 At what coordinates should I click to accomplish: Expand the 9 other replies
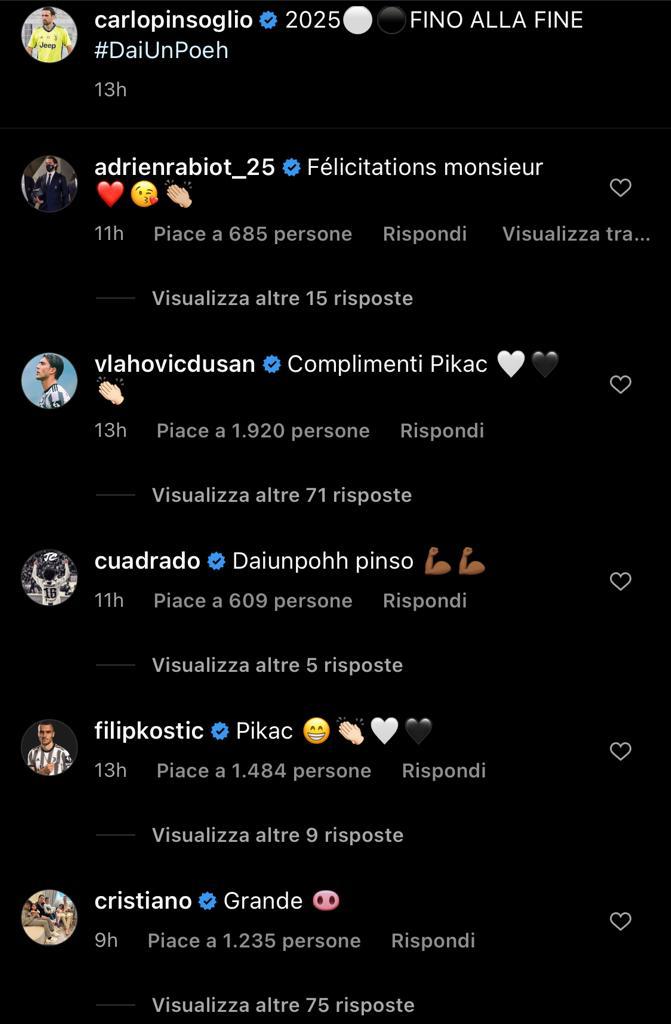click(278, 835)
